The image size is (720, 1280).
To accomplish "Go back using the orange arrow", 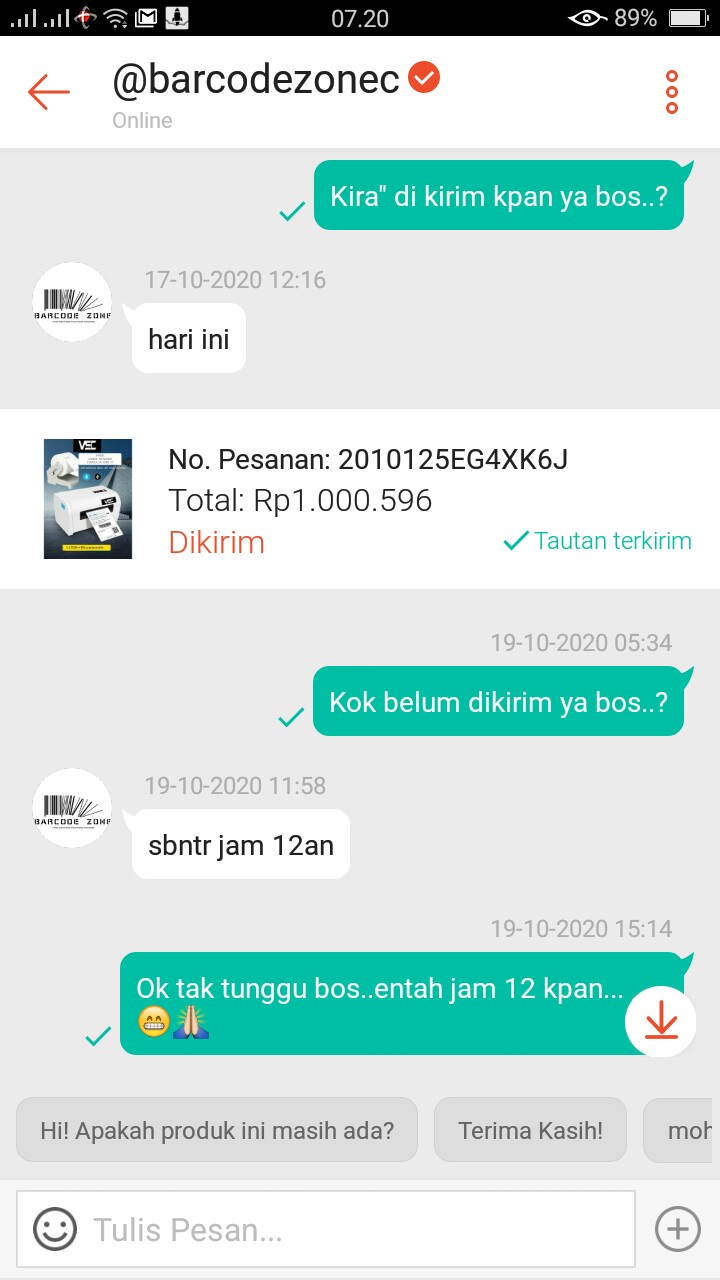I will [x=48, y=92].
